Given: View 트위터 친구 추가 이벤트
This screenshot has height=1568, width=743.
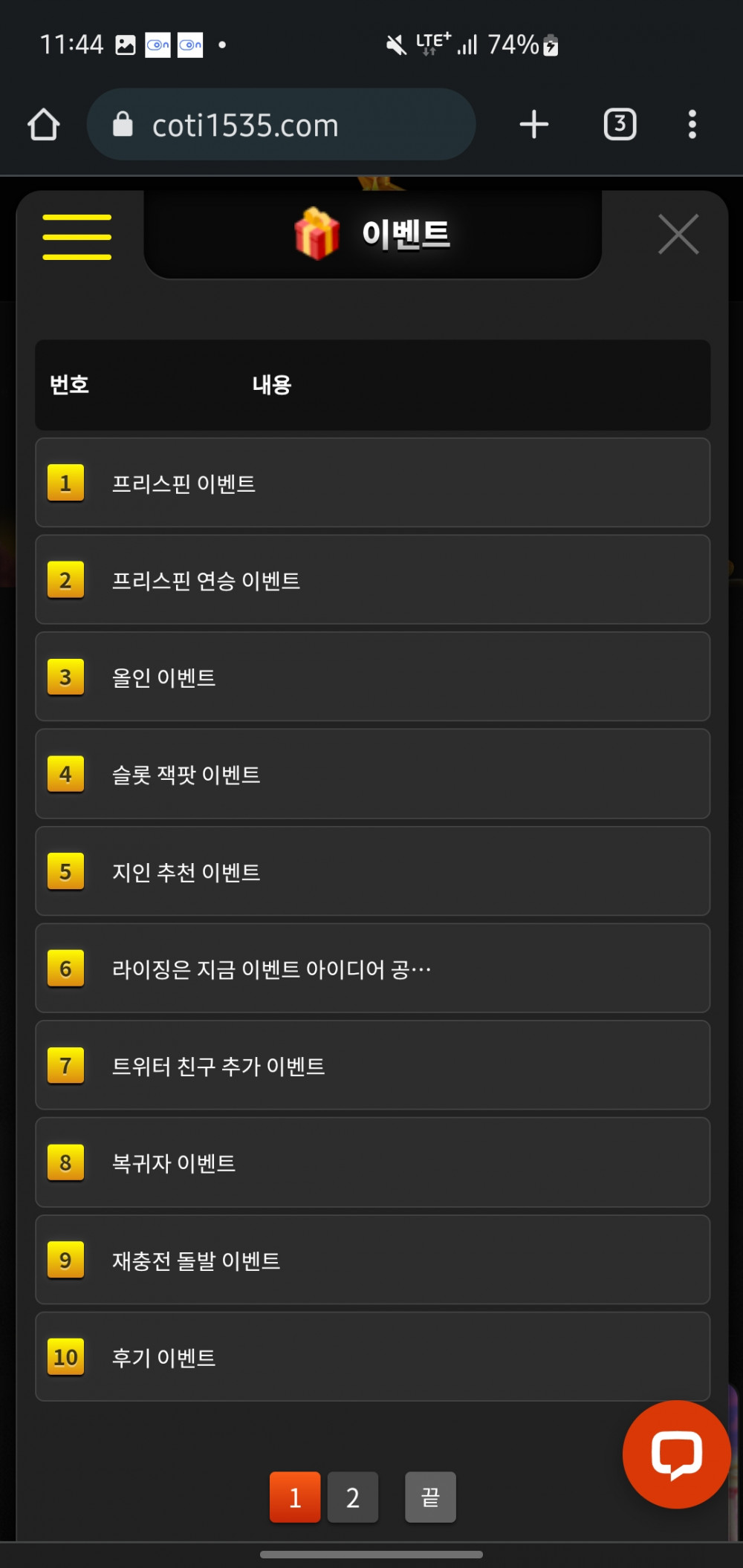Looking at the screenshot, I should click(371, 1066).
